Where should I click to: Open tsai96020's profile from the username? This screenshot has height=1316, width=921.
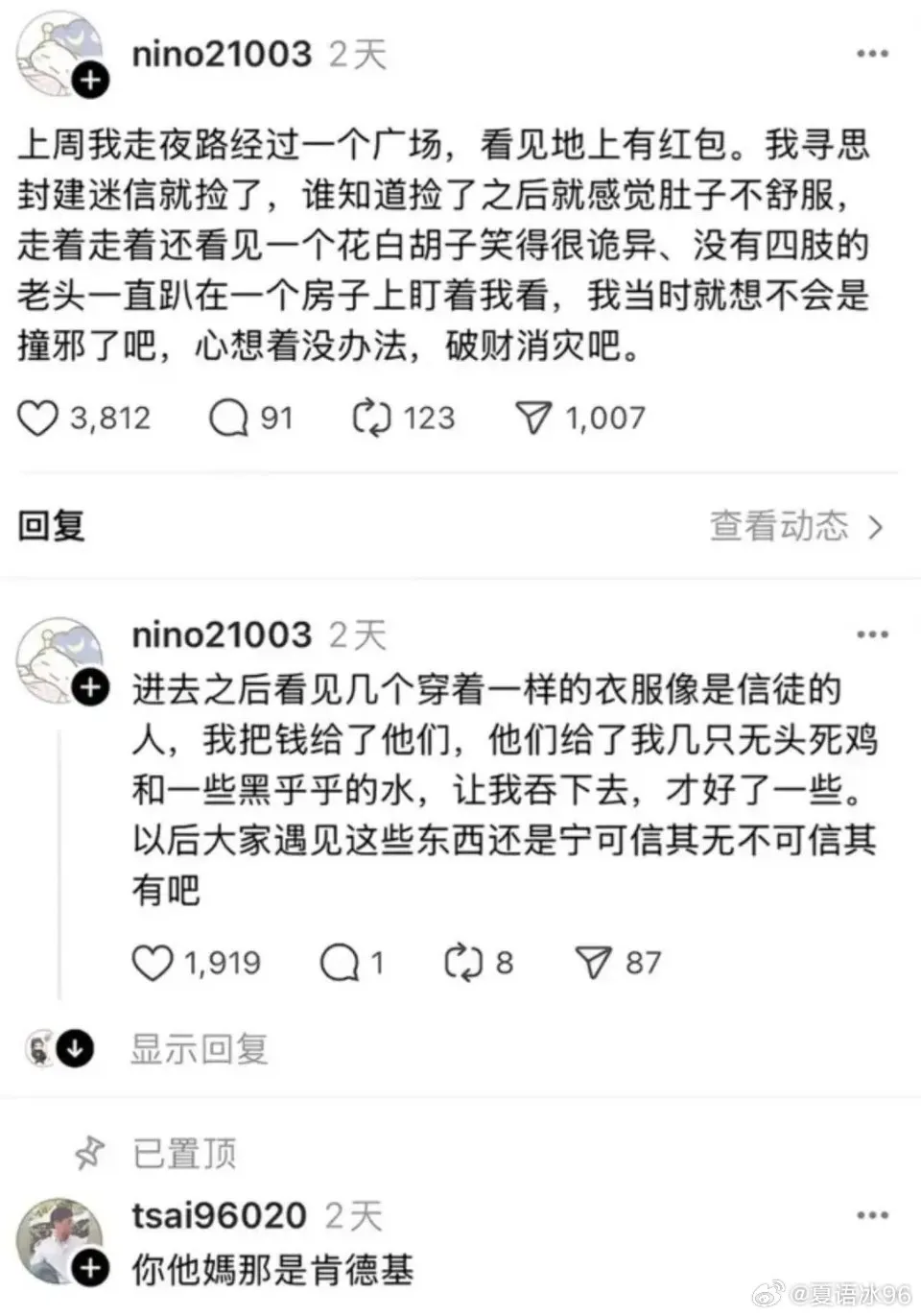220,1216
